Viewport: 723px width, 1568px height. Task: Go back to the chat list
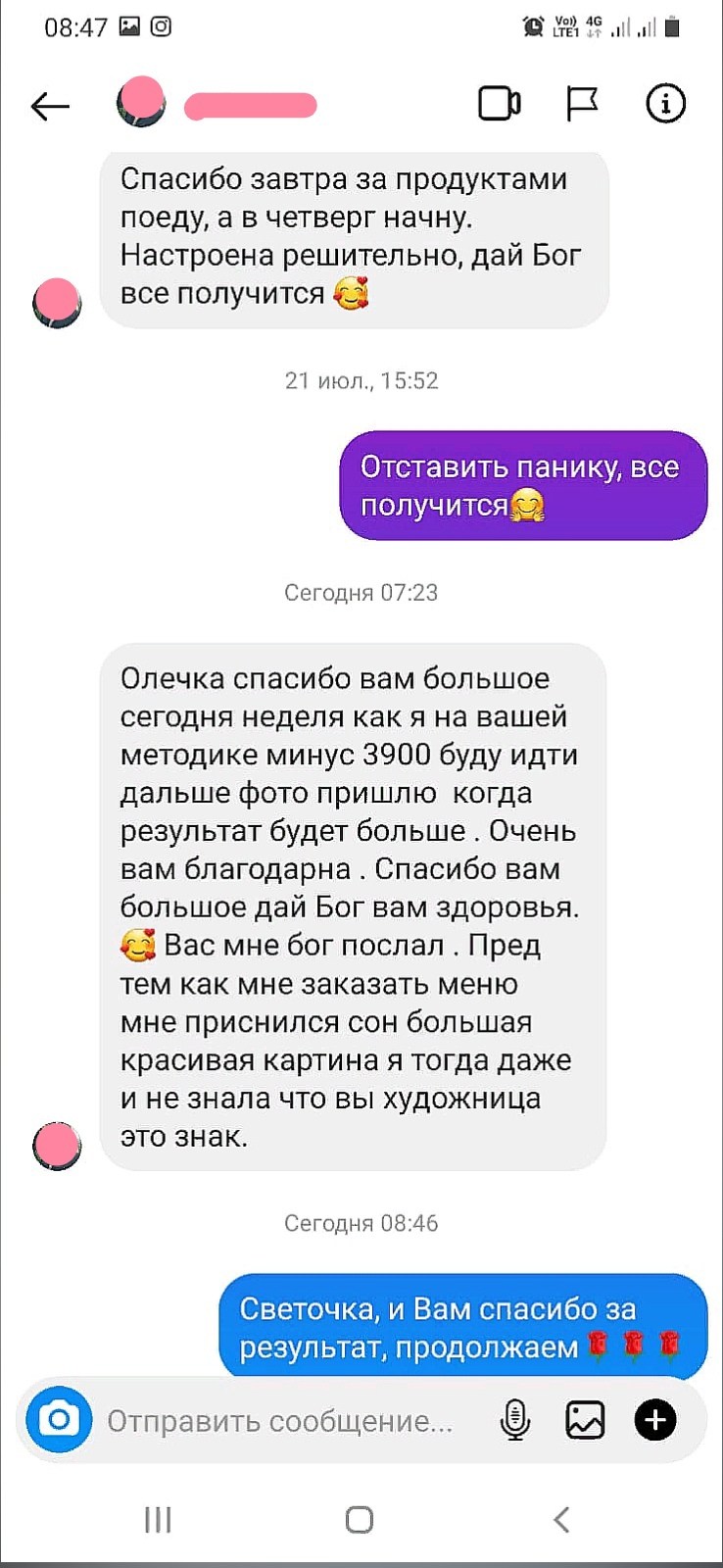50,105
